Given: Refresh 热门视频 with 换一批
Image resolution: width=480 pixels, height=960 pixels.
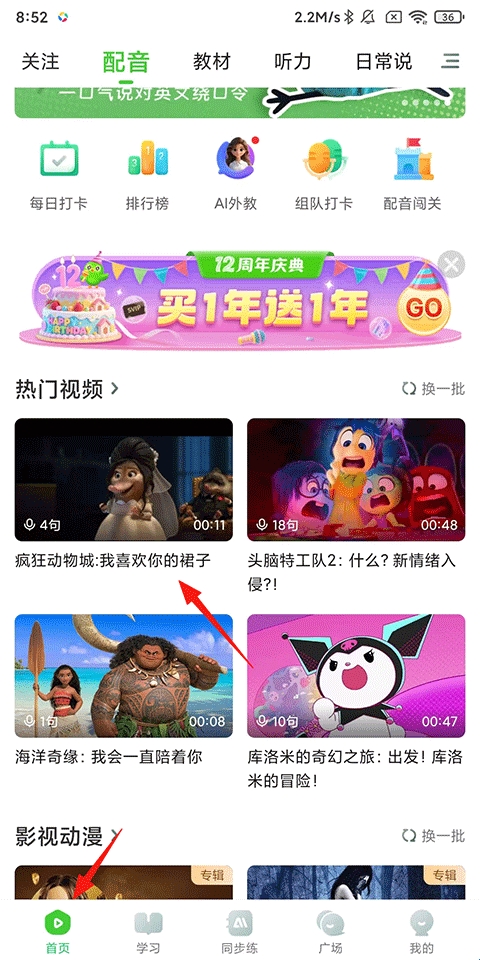Looking at the screenshot, I should (433, 388).
